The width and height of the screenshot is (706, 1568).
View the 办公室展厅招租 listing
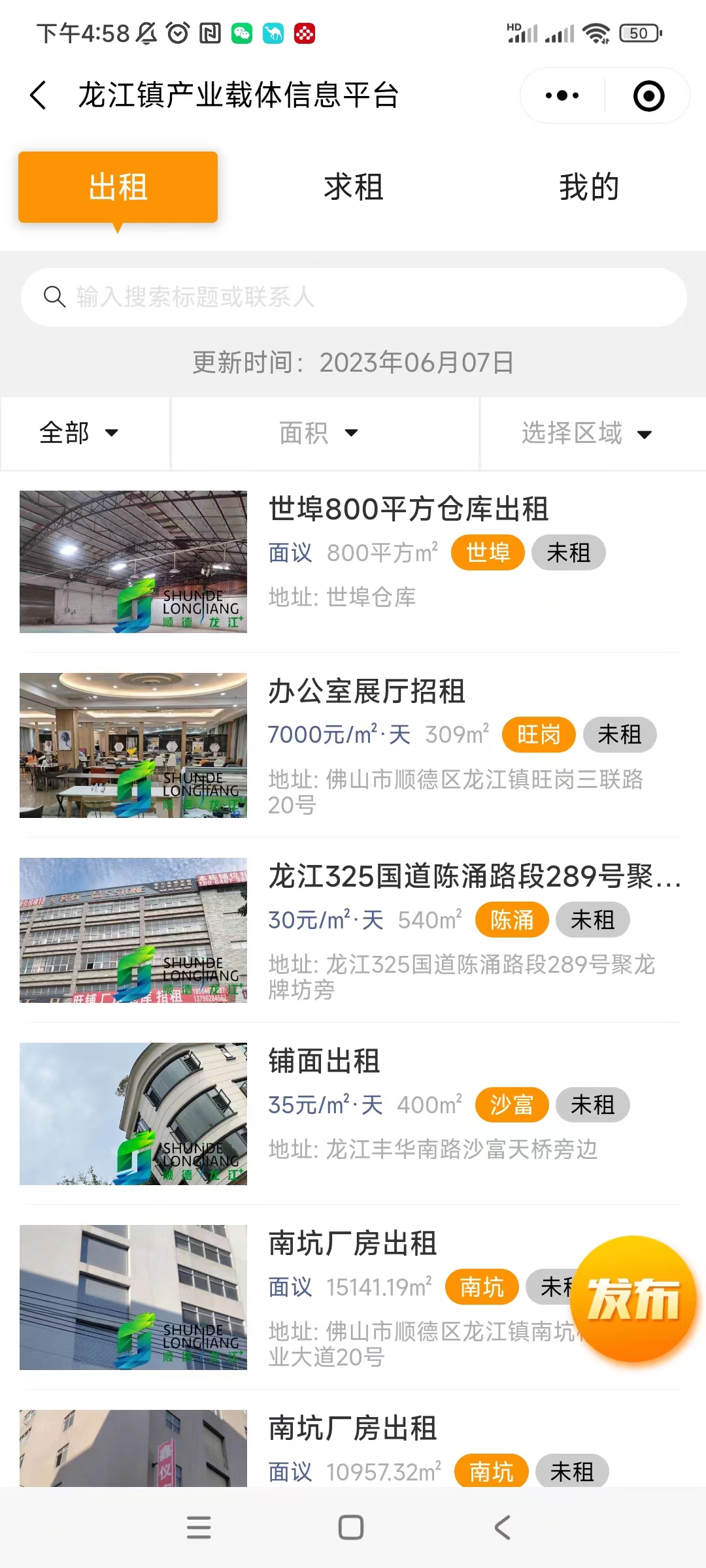tap(366, 691)
